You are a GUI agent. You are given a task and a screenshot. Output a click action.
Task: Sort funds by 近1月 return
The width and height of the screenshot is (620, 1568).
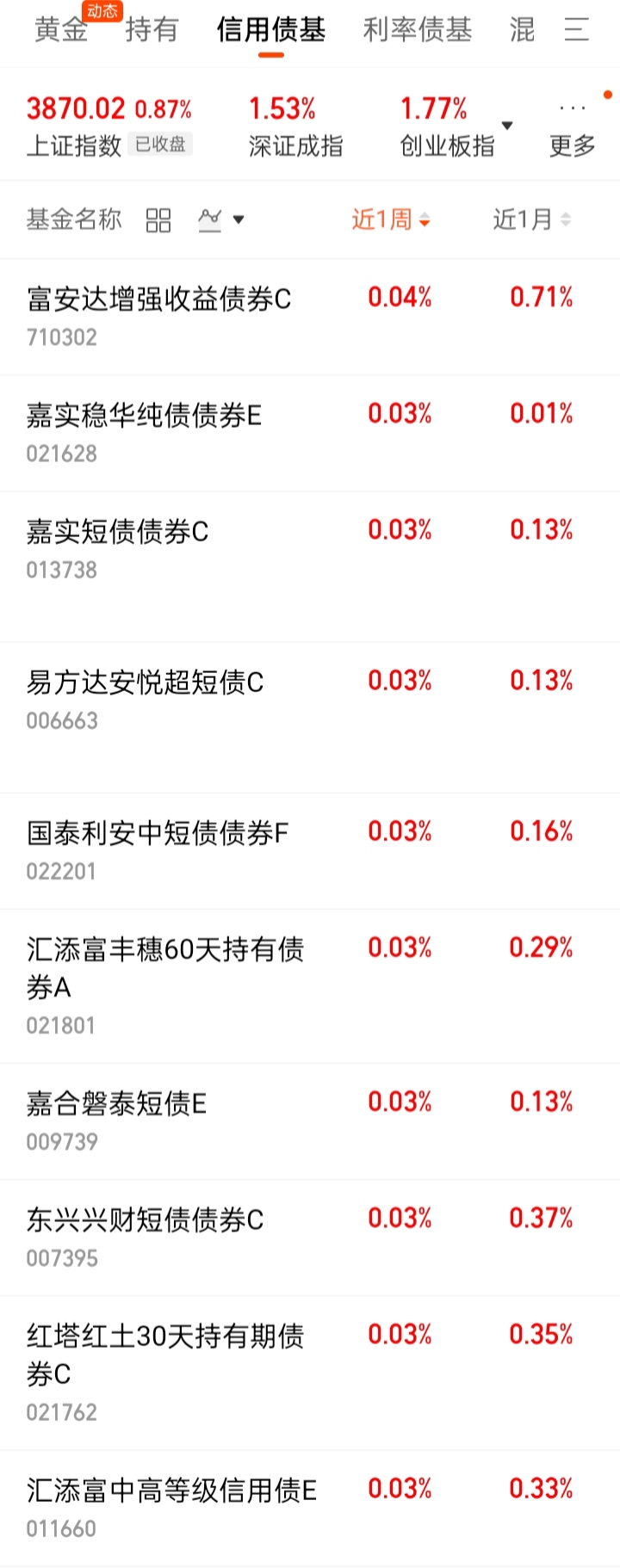click(531, 220)
